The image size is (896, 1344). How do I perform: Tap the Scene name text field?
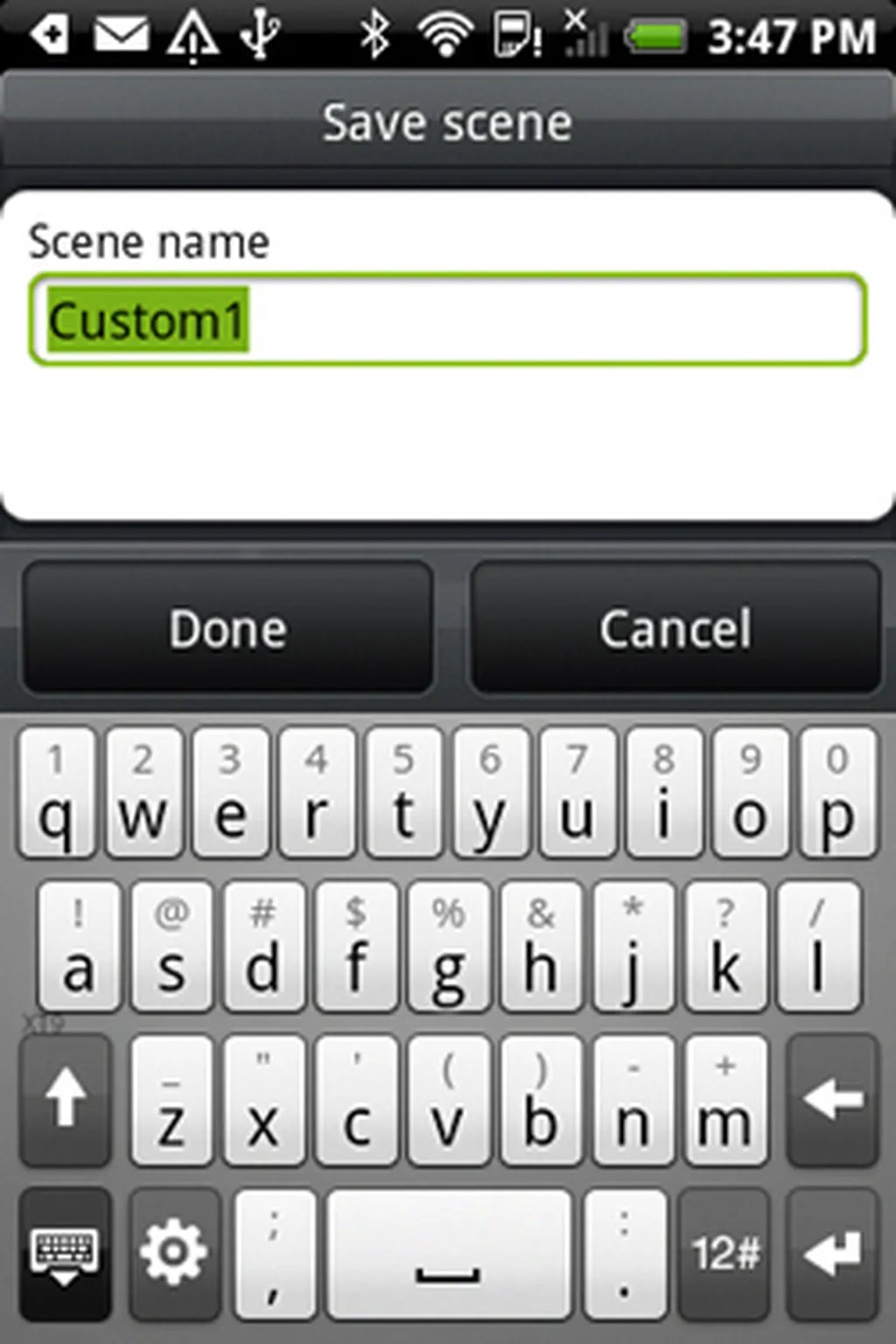pyautogui.click(x=447, y=320)
